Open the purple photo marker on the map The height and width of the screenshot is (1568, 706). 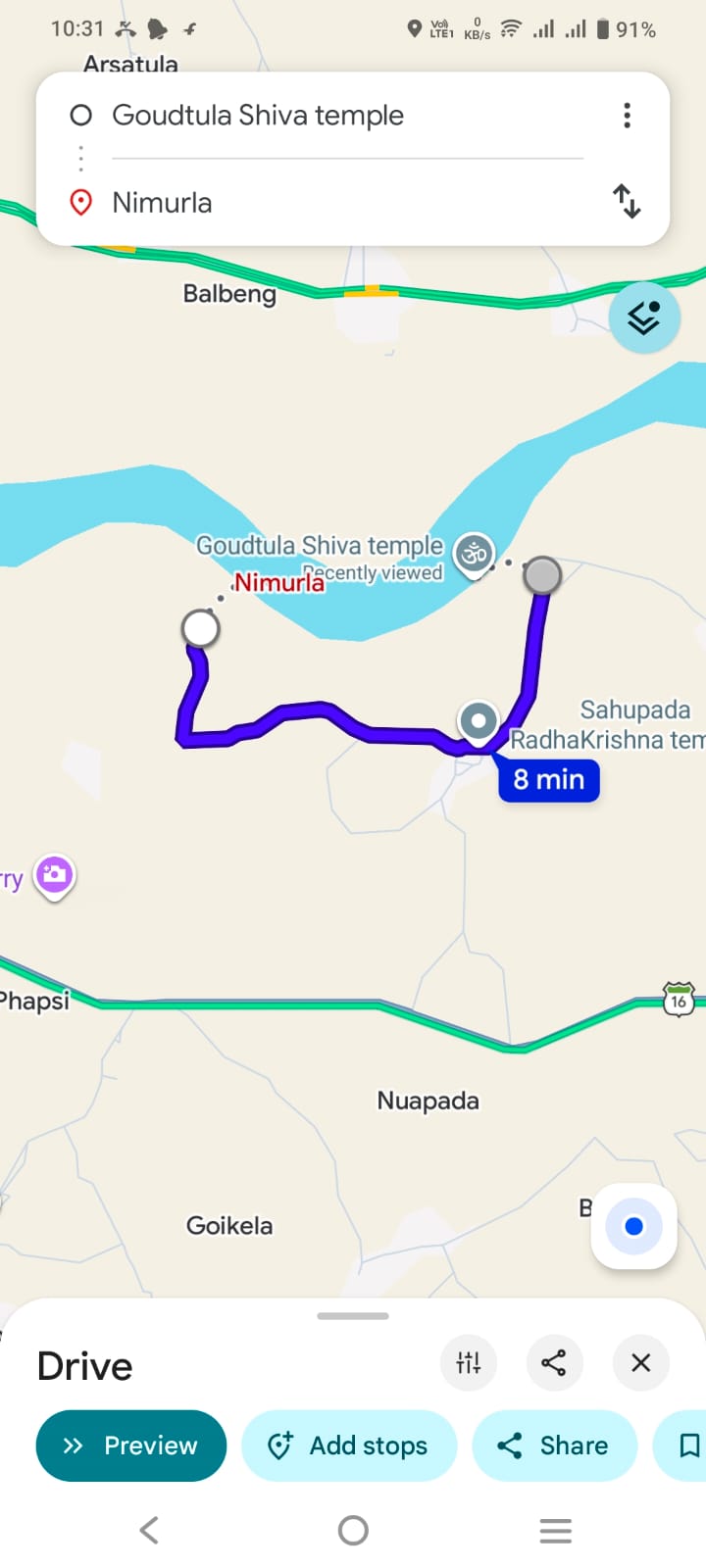(x=54, y=874)
